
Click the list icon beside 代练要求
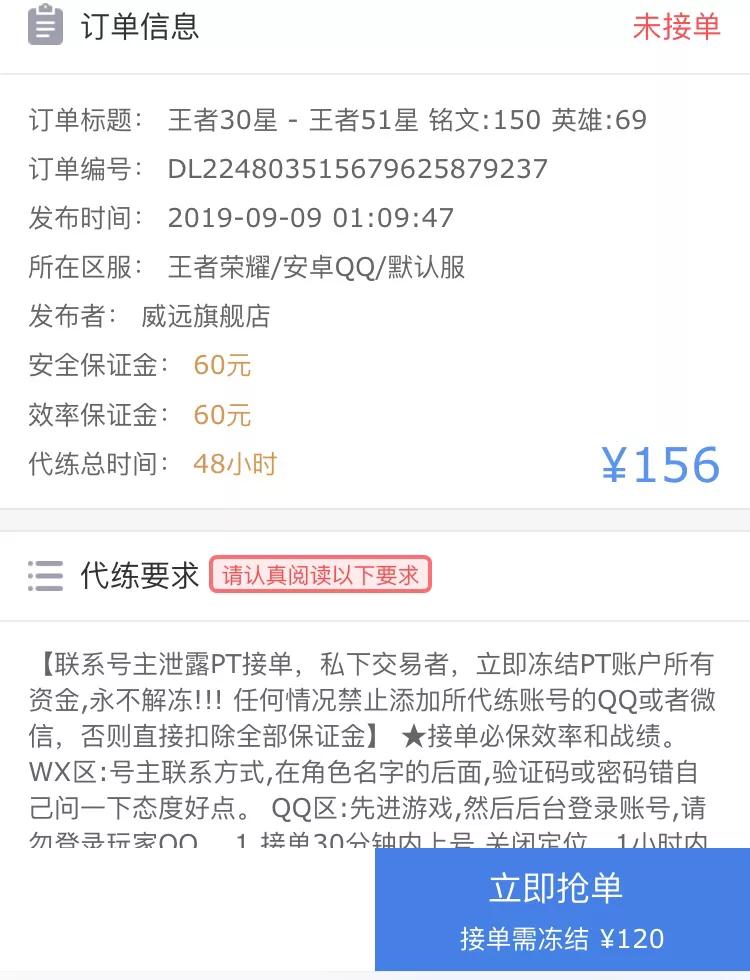[x=44, y=576]
